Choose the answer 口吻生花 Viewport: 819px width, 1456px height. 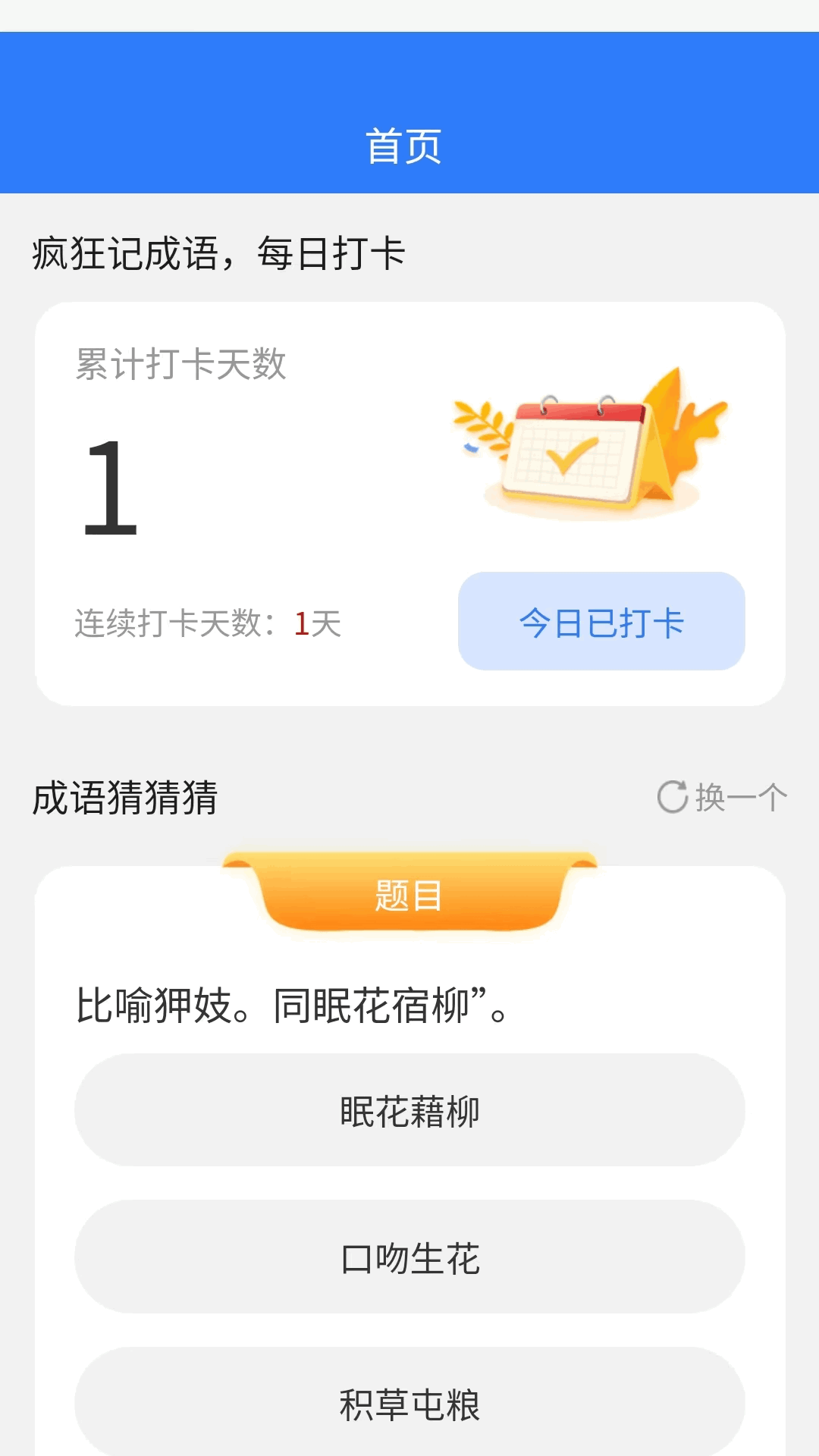(409, 1257)
